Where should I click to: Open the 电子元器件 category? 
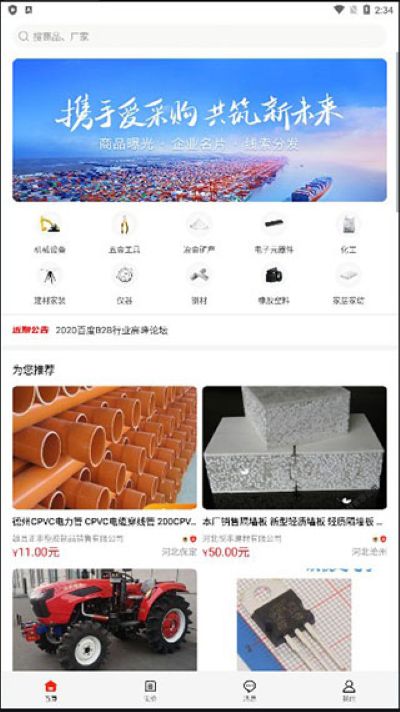pos(274,234)
